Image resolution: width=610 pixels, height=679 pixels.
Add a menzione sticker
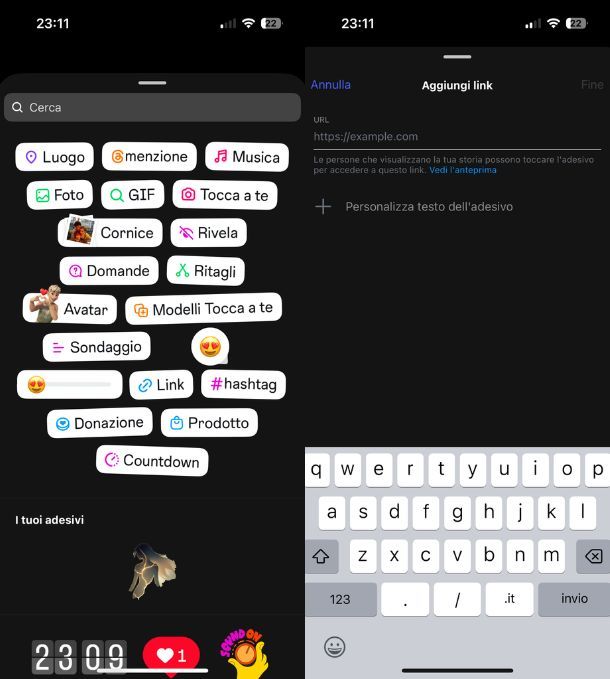pyautogui.click(x=149, y=156)
